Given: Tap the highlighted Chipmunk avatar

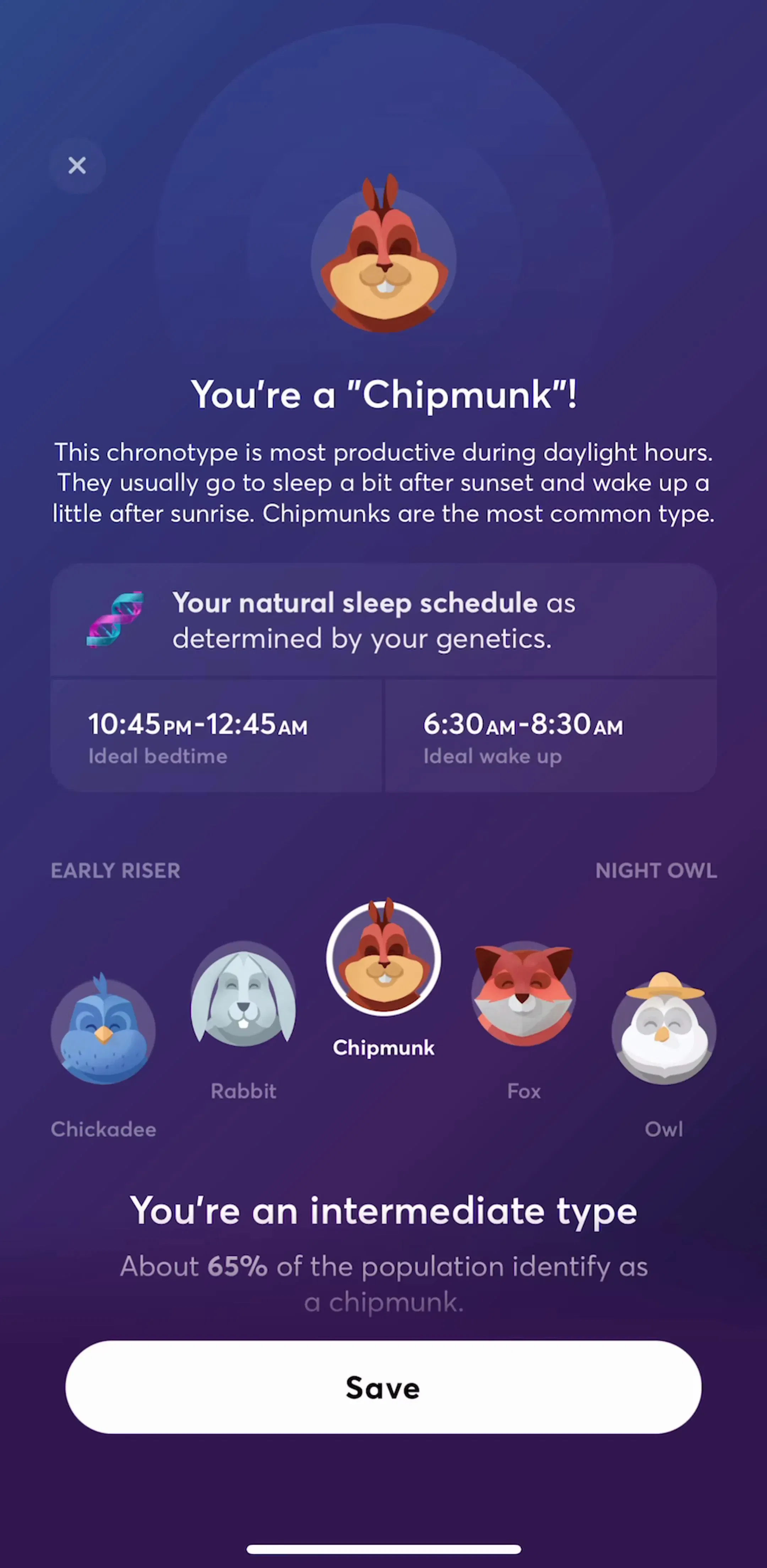Looking at the screenshot, I should pos(383,958).
